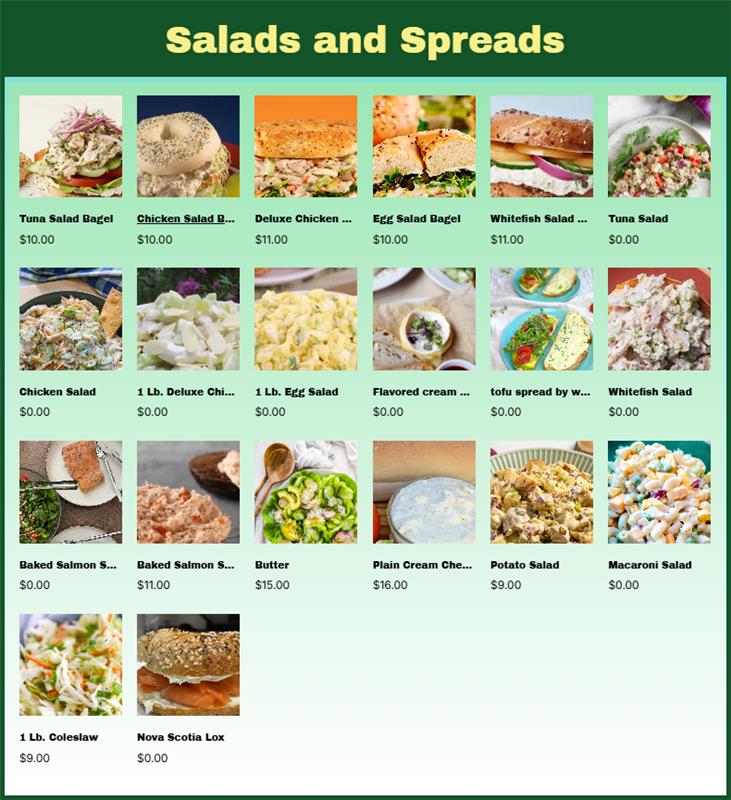The height and width of the screenshot is (800, 731).
Task: Open the Flavored cream cheese item
Action: [x=423, y=319]
